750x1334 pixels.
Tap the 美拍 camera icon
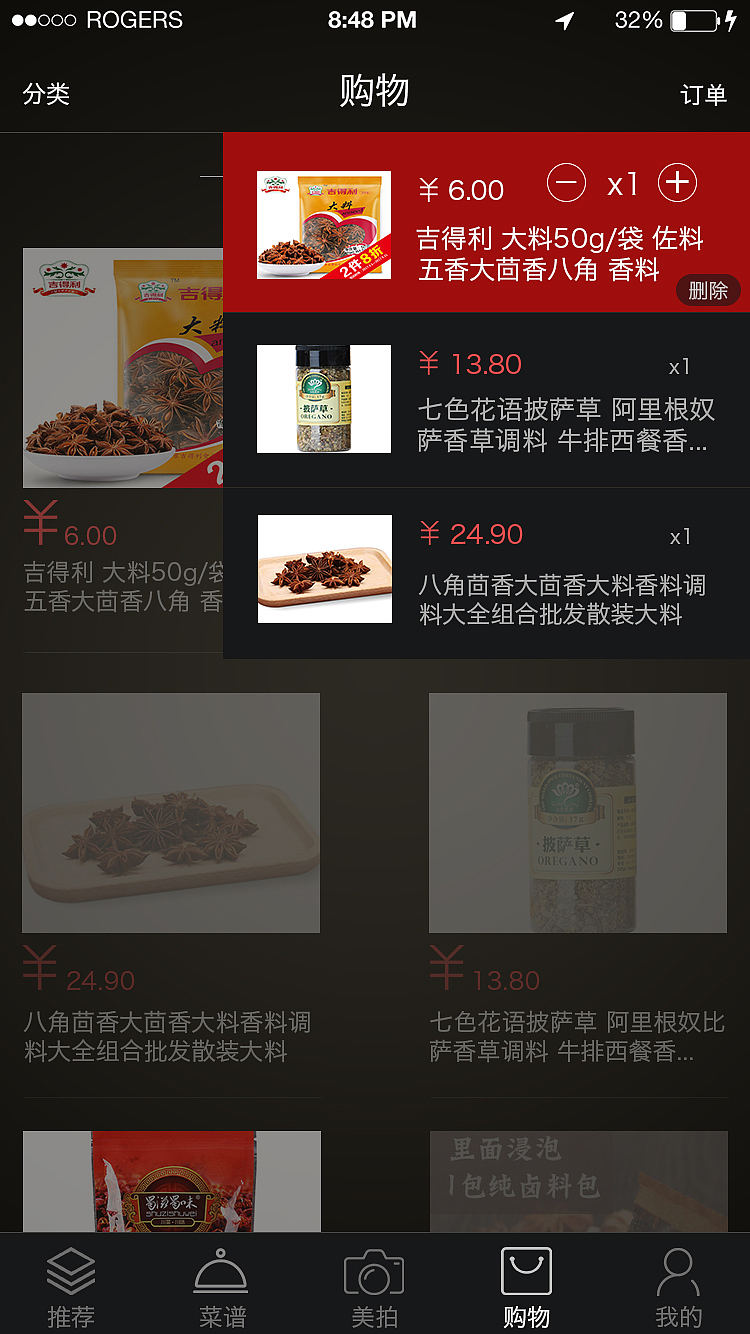click(x=374, y=1272)
